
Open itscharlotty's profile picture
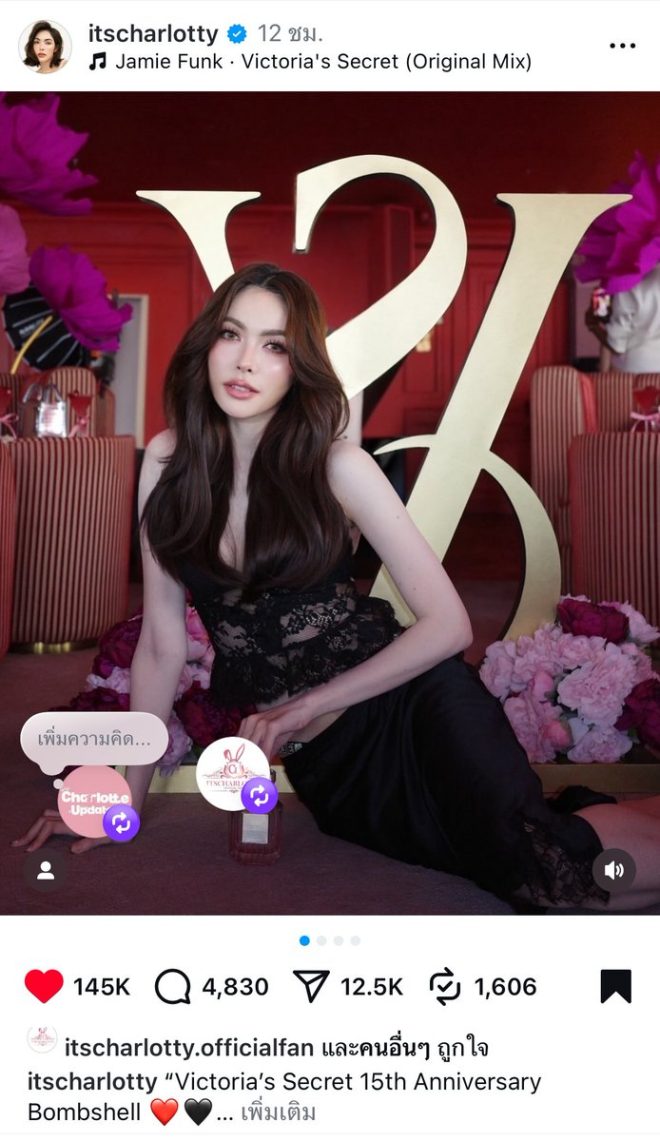pos(45,46)
